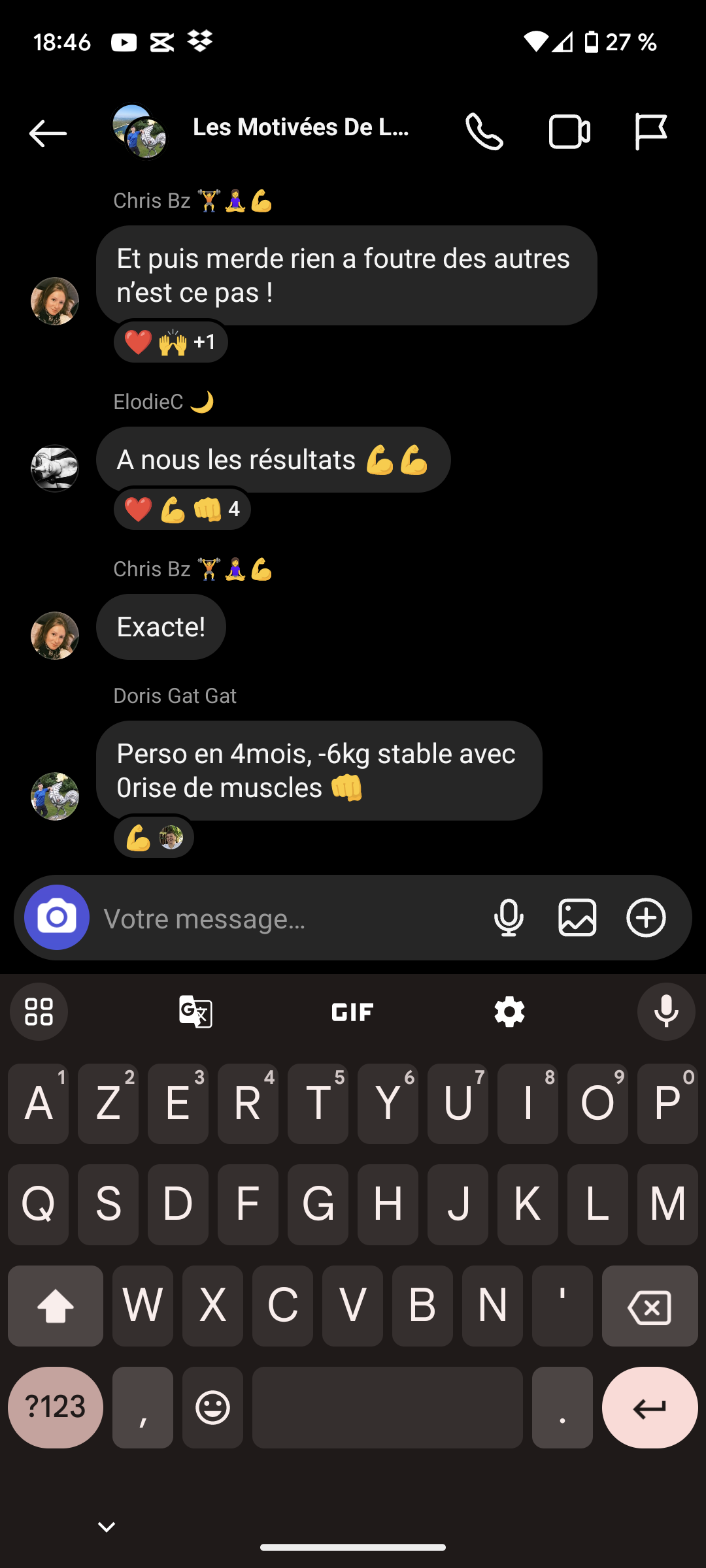Viewport: 706px width, 1568px height.
Task: Attach a photo from the gallery
Action: click(577, 918)
